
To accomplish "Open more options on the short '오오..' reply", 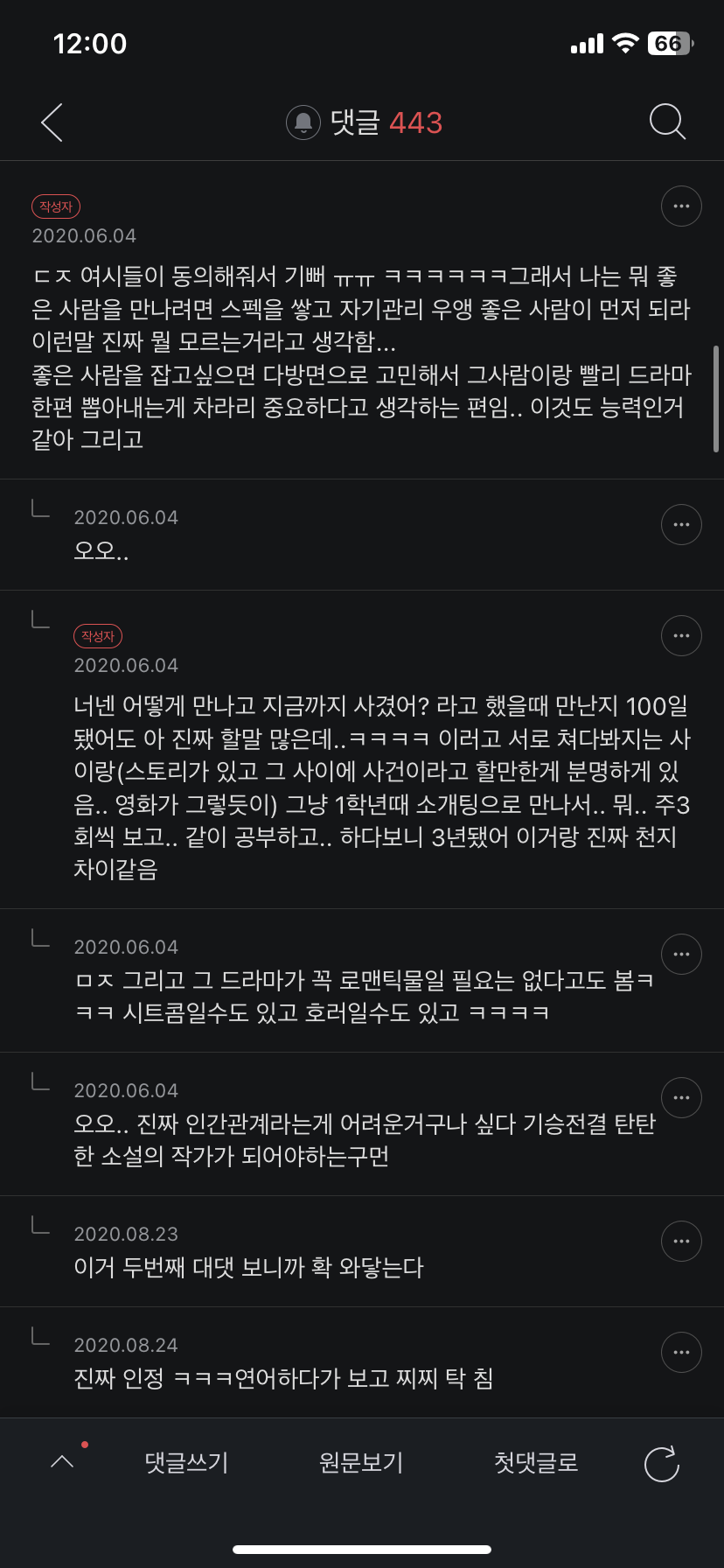I will [681, 525].
